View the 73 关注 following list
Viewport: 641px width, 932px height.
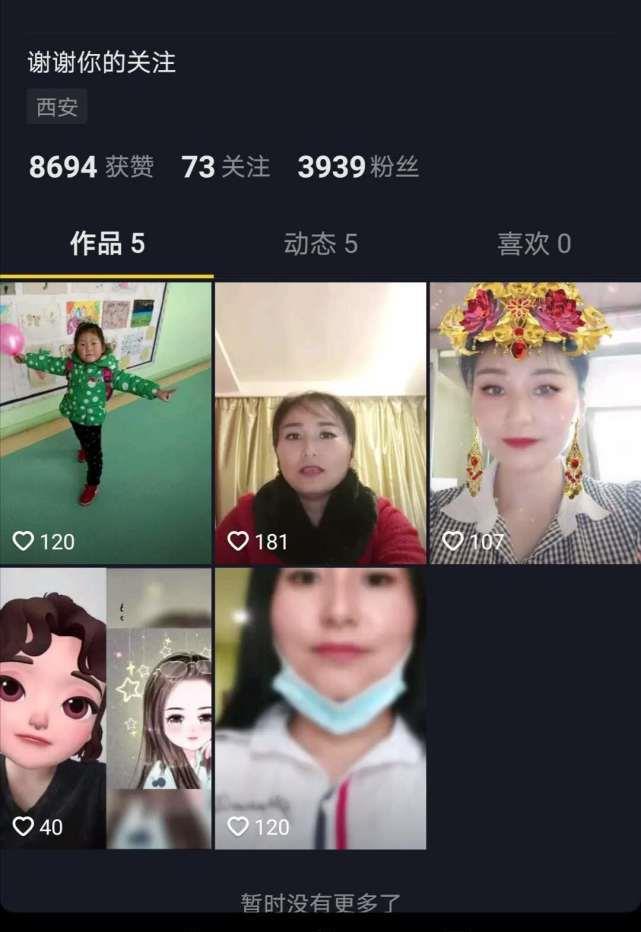point(225,167)
